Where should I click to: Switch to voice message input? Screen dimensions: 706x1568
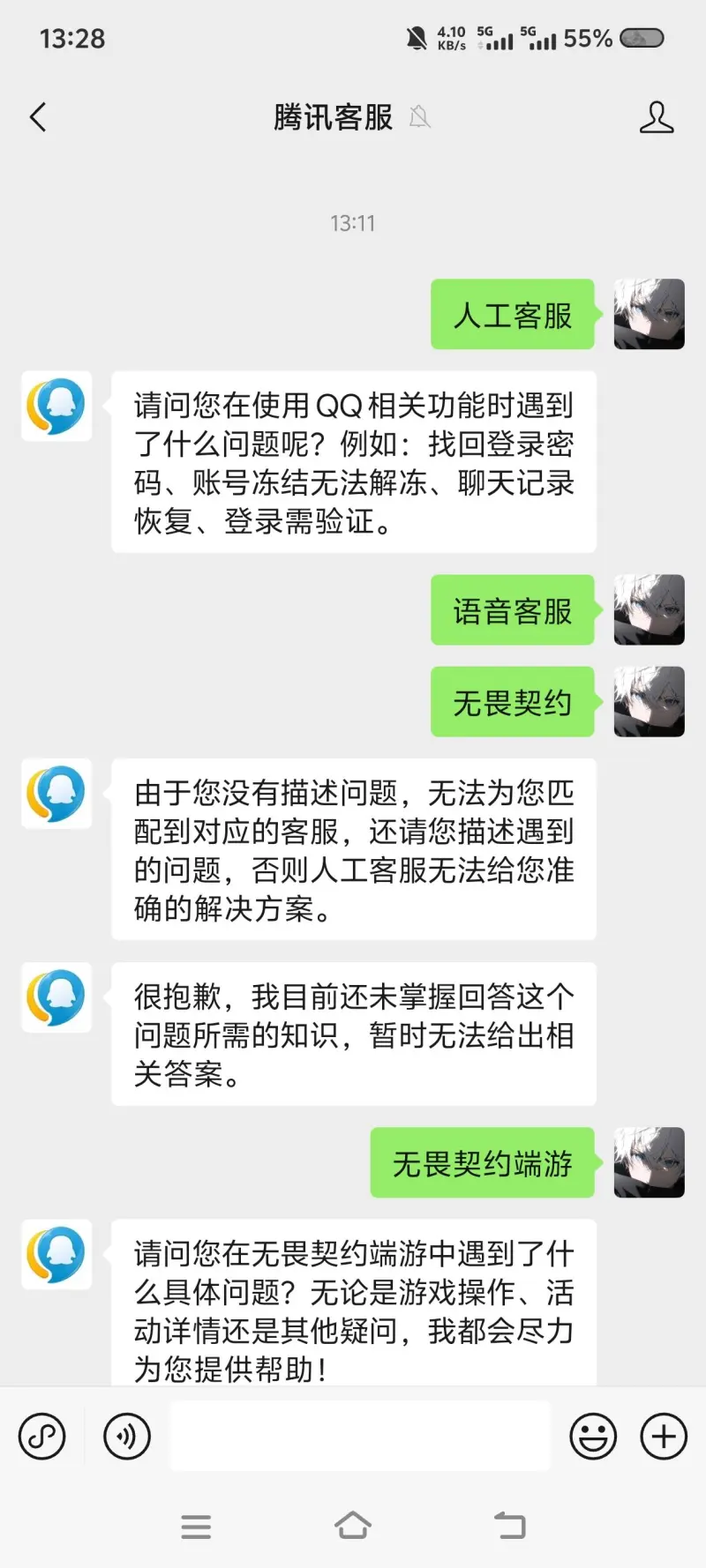(127, 1437)
